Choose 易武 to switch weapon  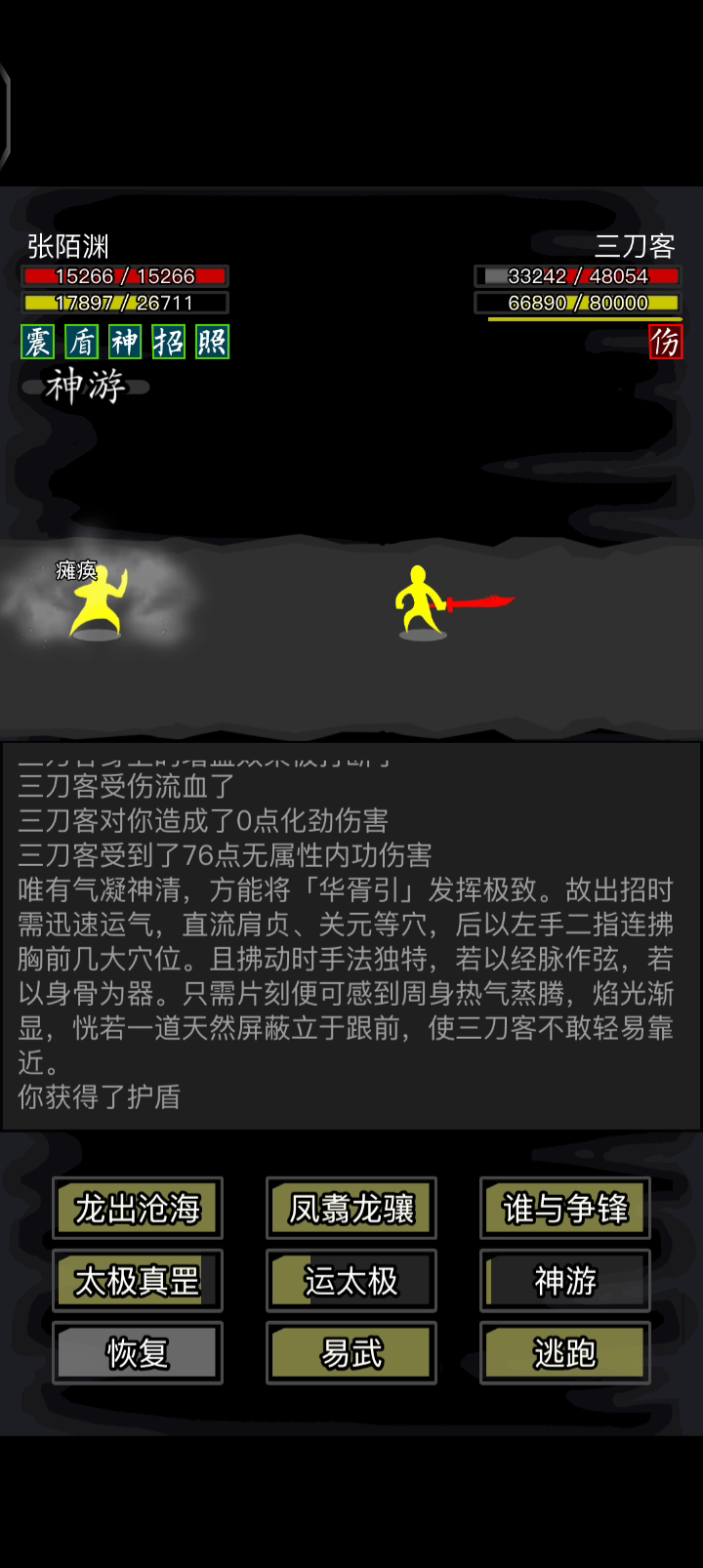pos(351,1353)
